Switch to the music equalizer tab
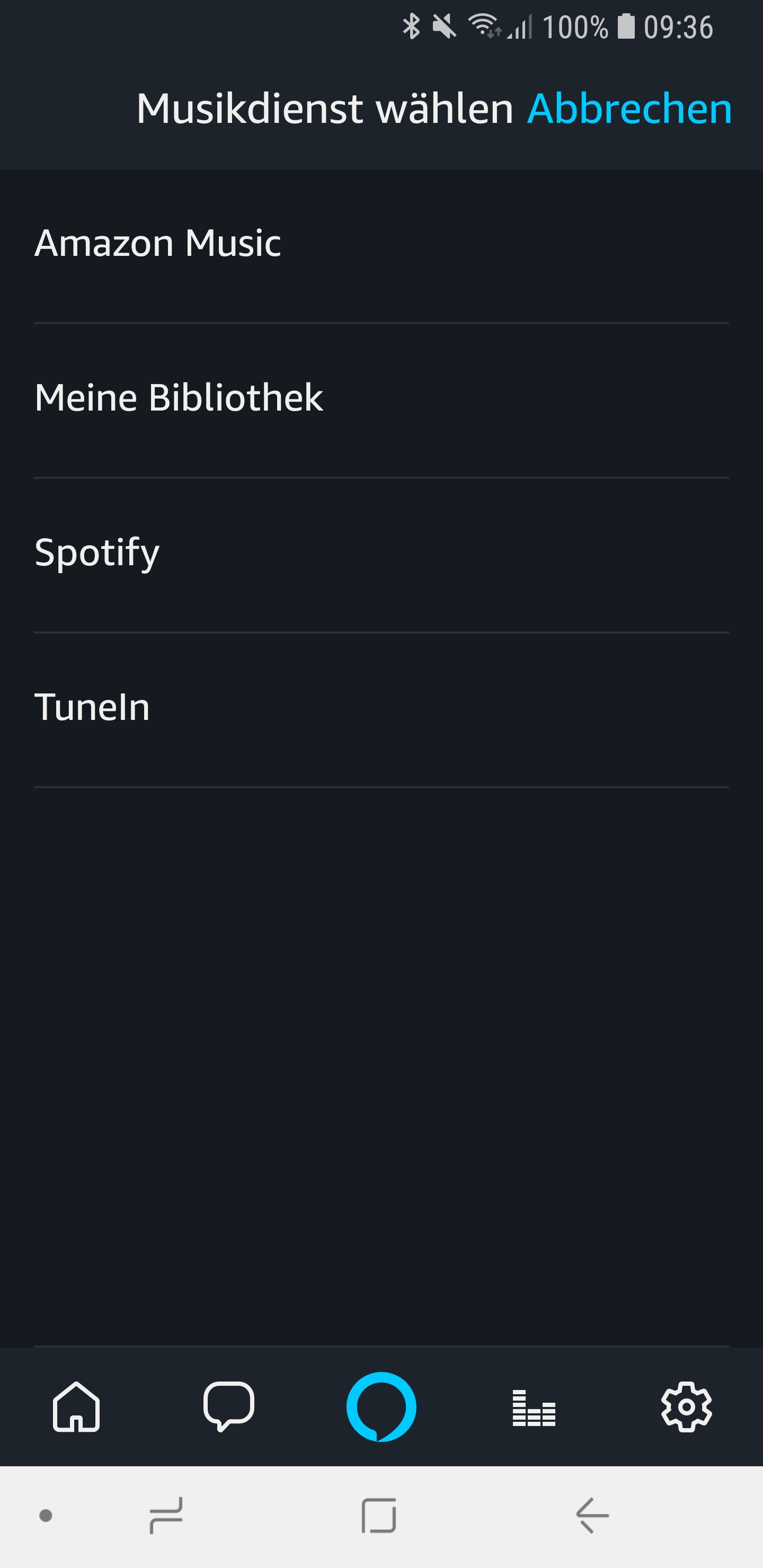 [x=534, y=1406]
